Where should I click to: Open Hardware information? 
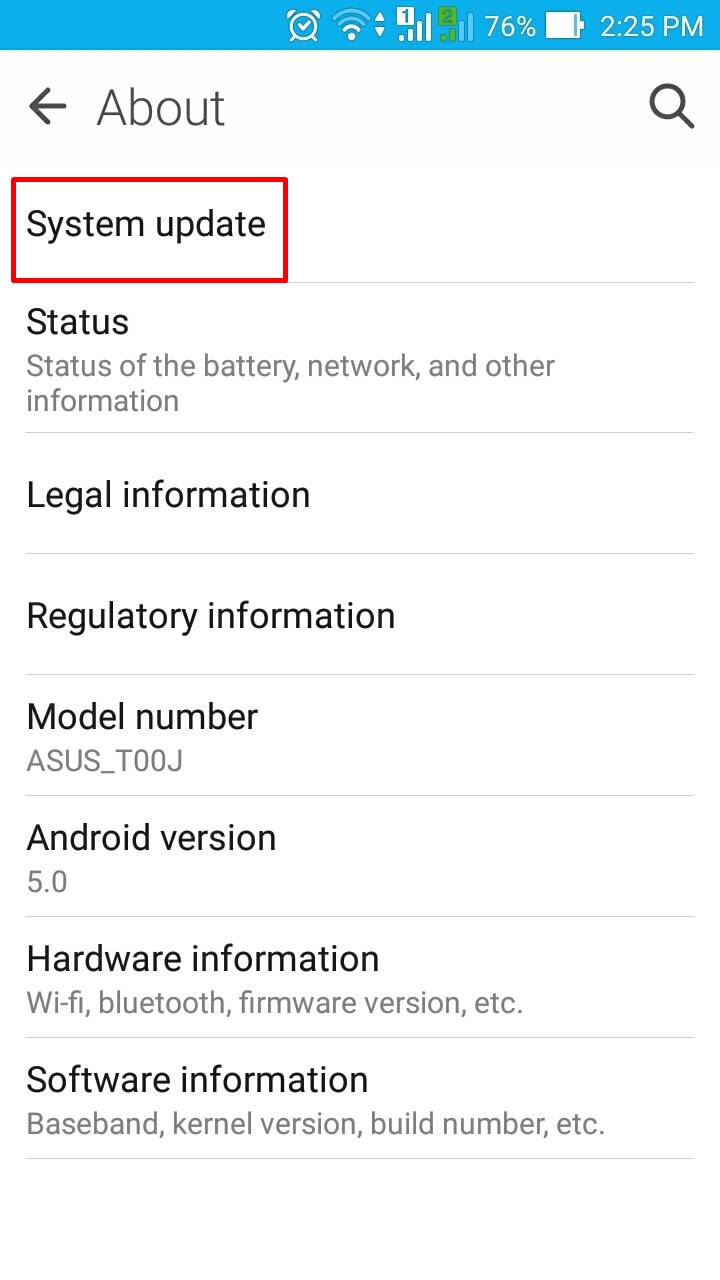click(x=360, y=978)
